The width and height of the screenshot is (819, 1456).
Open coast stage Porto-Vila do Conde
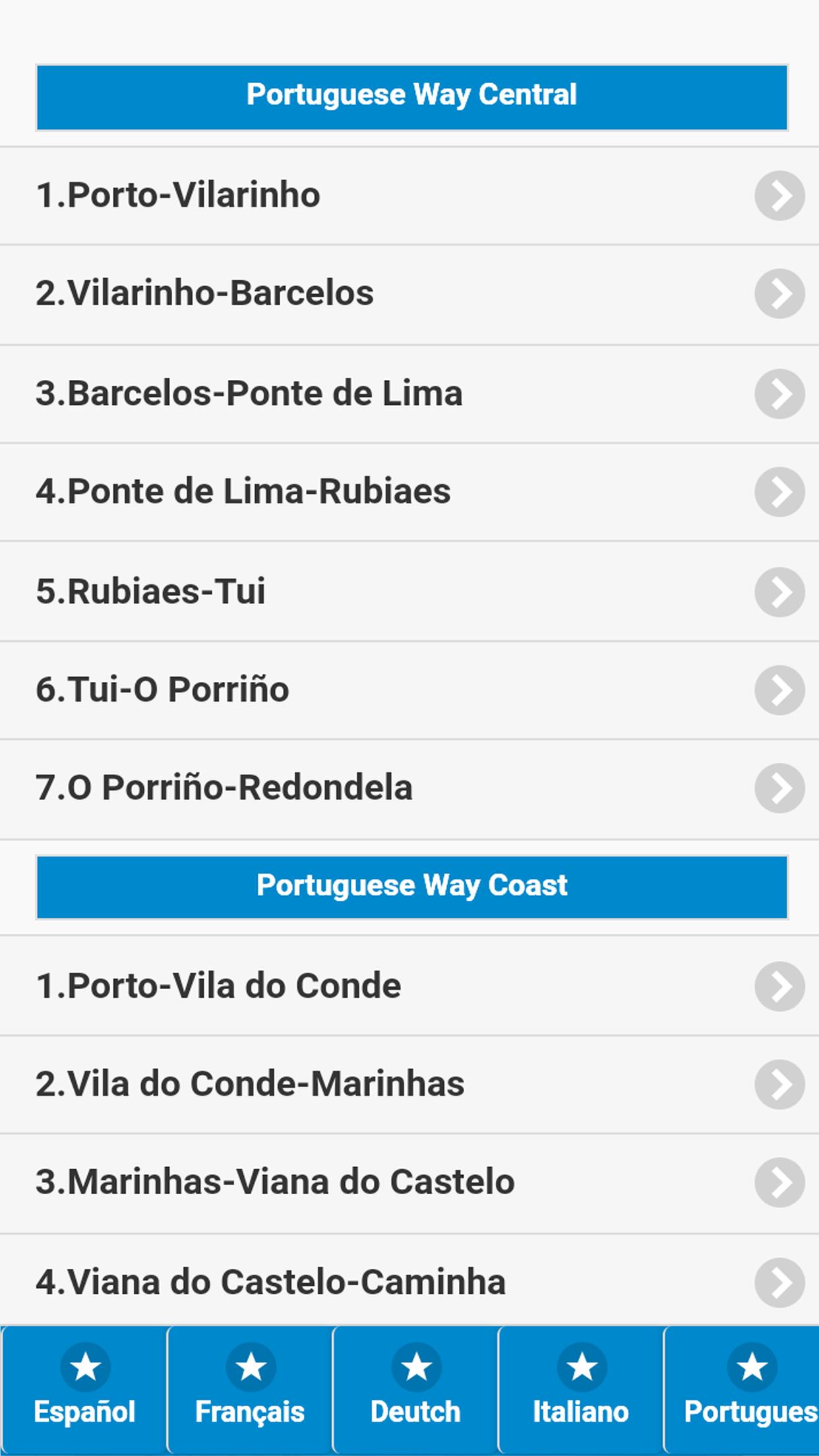pyautogui.click(x=409, y=986)
